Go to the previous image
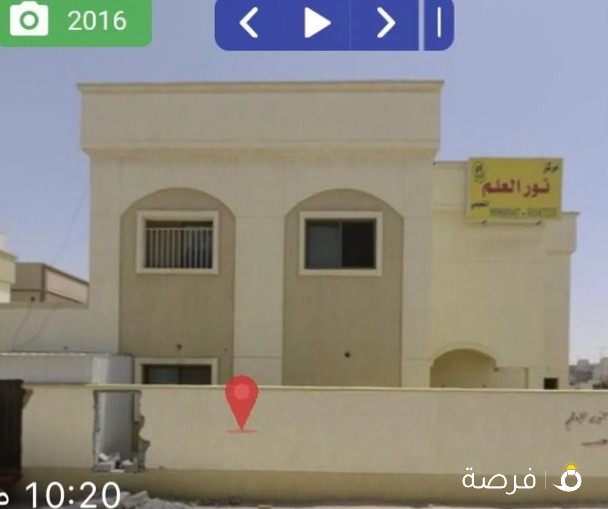This screenshot has height=509, width=608. pos(249,23)
